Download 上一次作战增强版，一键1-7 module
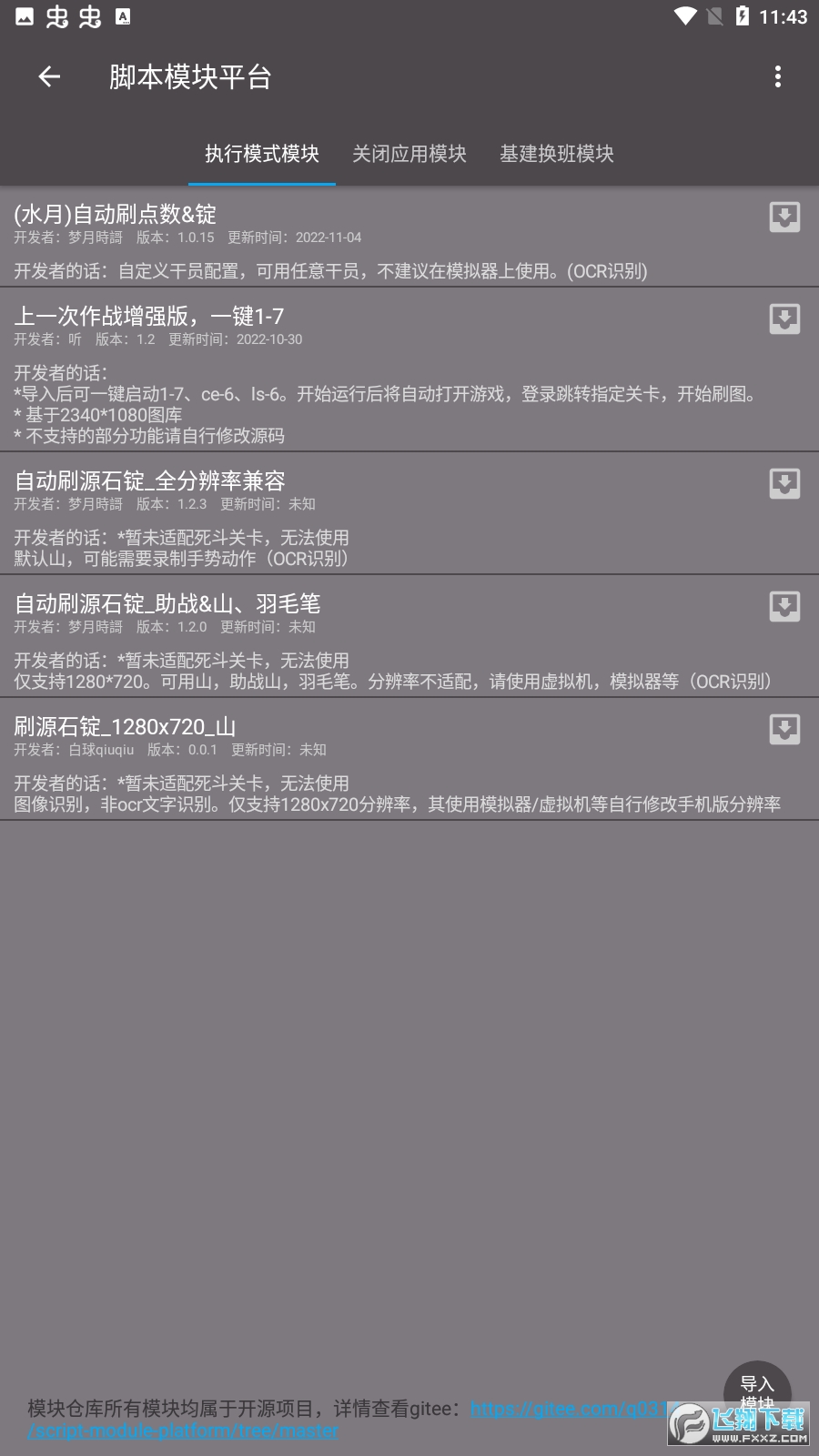 [784, 318]
